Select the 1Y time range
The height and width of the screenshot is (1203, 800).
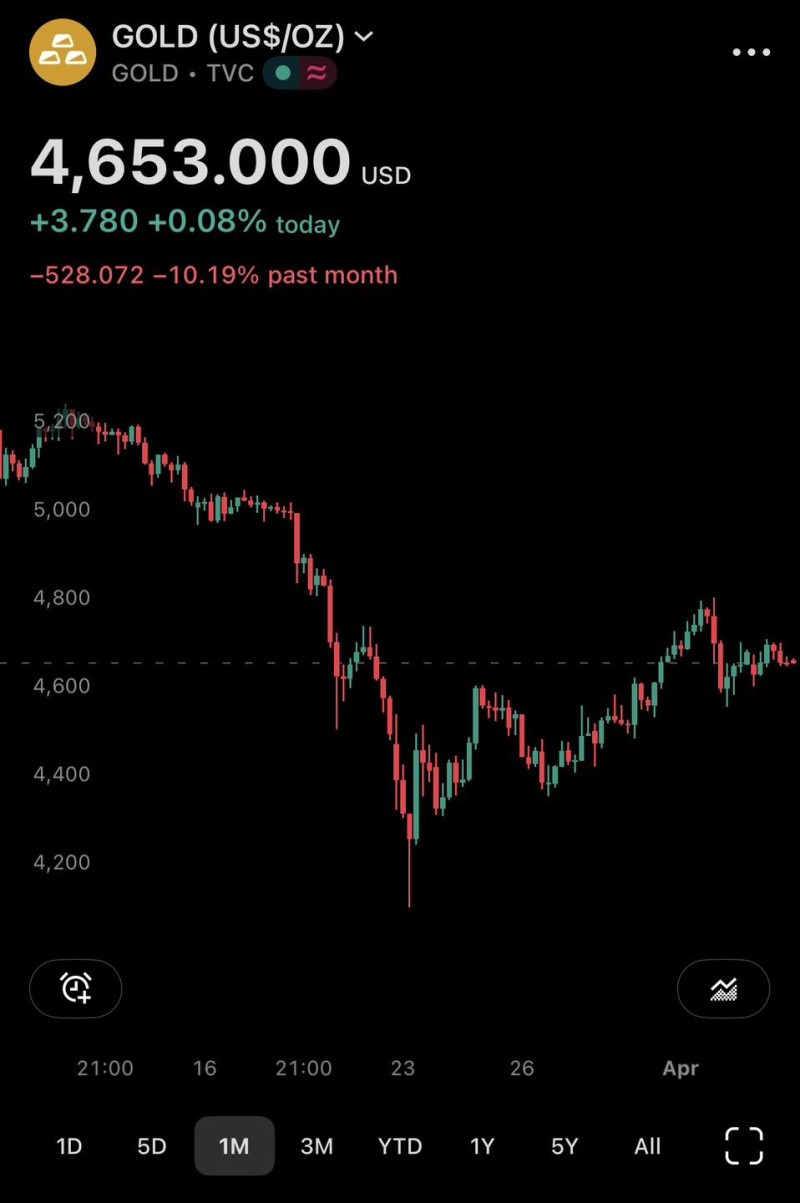click(x=482, y=1146)
